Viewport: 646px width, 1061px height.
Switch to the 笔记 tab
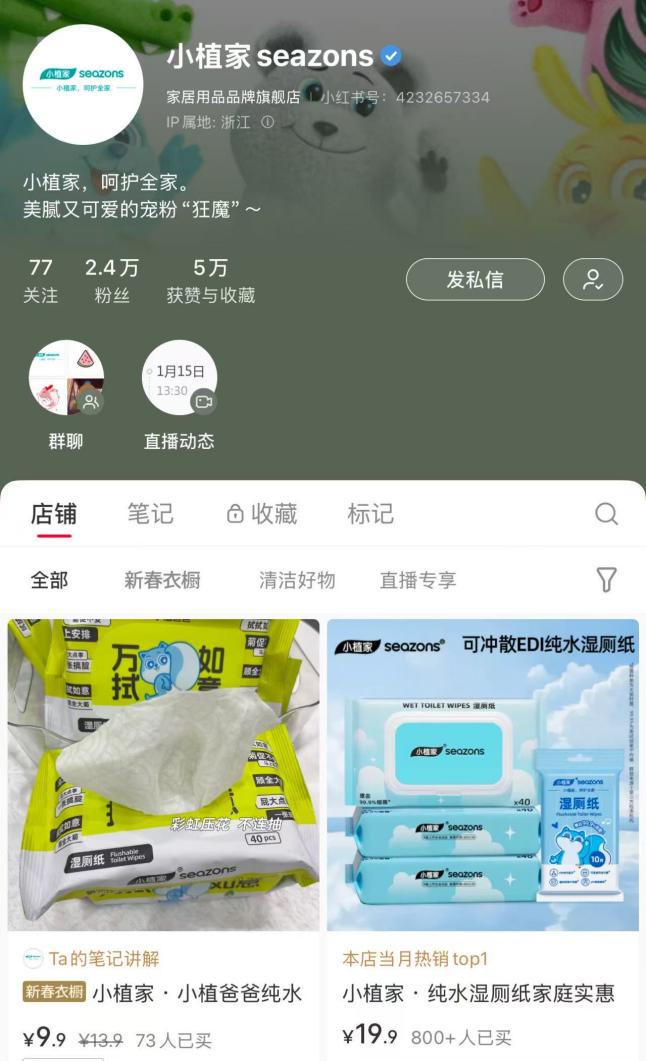pyautogui.click(x=150, y=514)
